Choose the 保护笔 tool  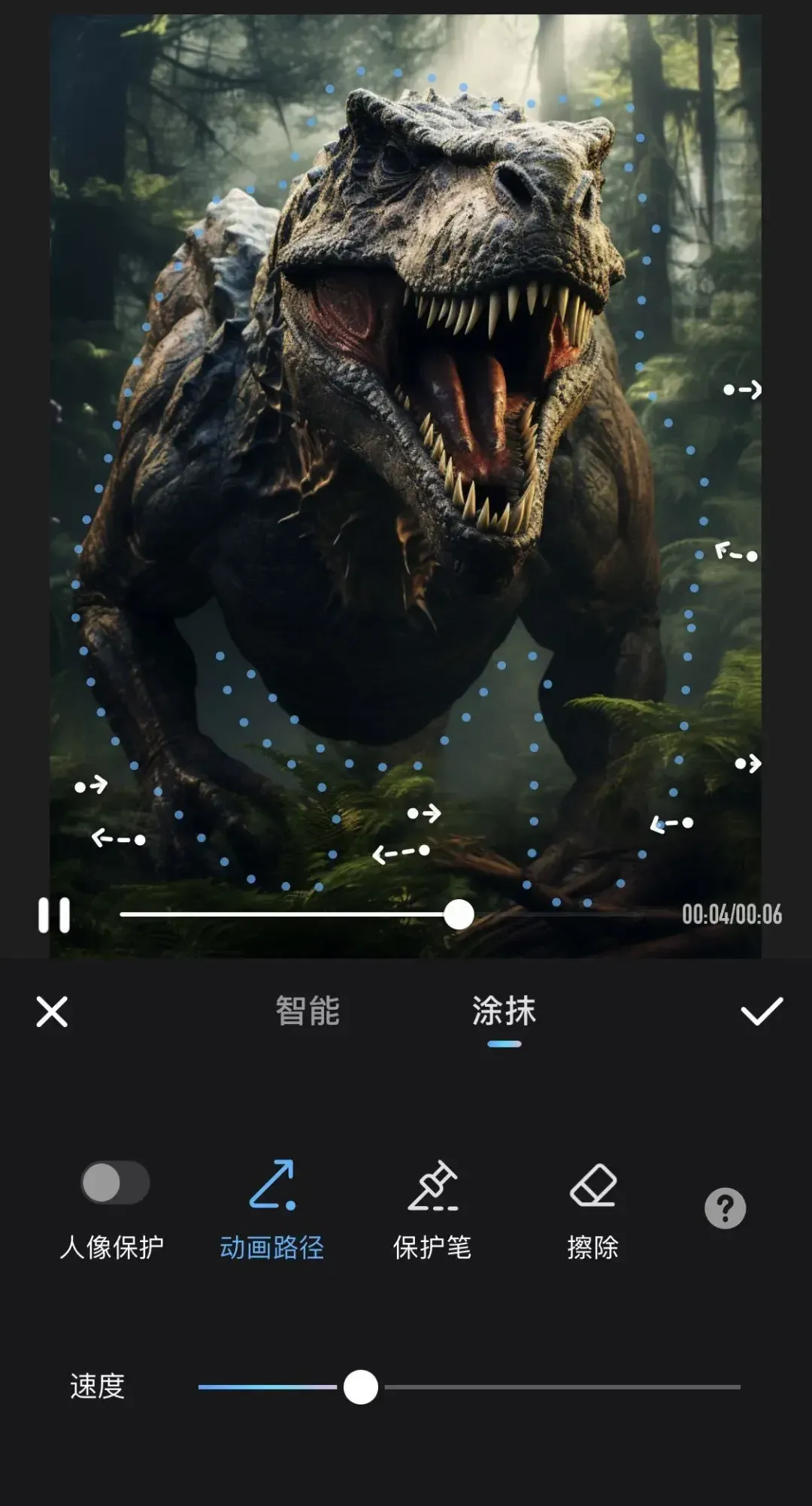(432, 1208)
